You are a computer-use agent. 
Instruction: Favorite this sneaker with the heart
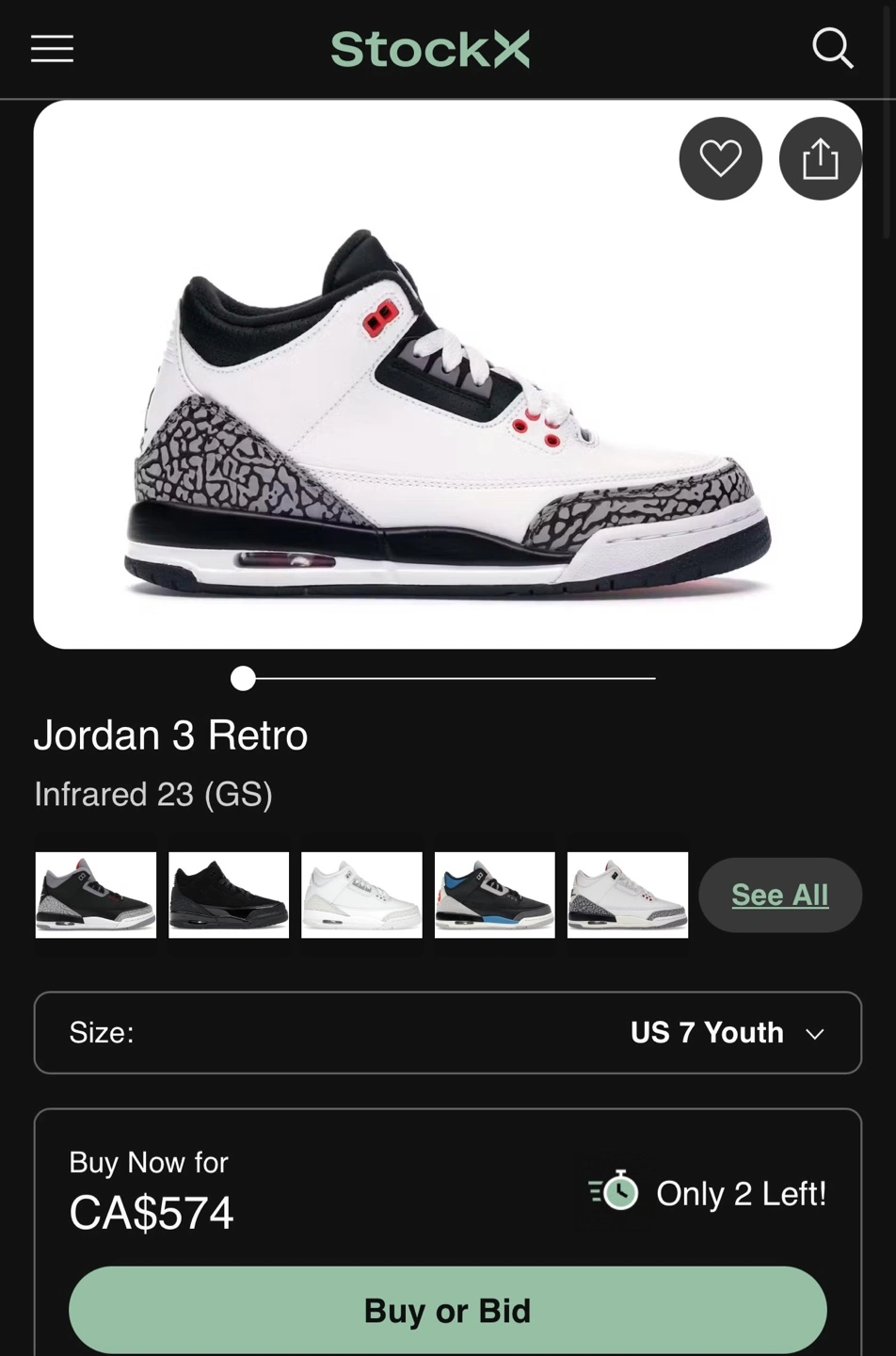click(x=720, y=158)
